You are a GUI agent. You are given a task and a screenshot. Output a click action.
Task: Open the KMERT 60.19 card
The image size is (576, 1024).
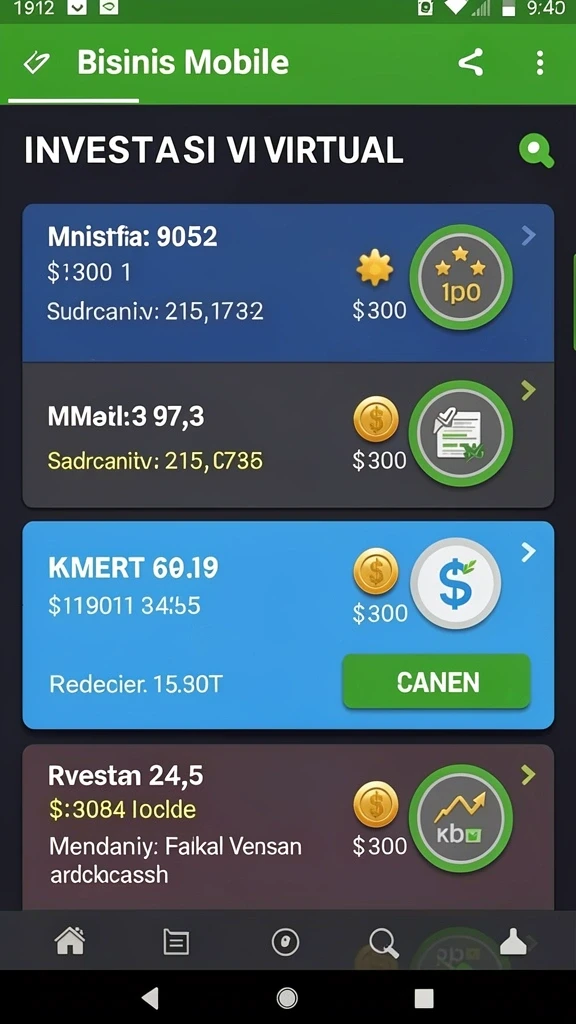click(288, 625)
